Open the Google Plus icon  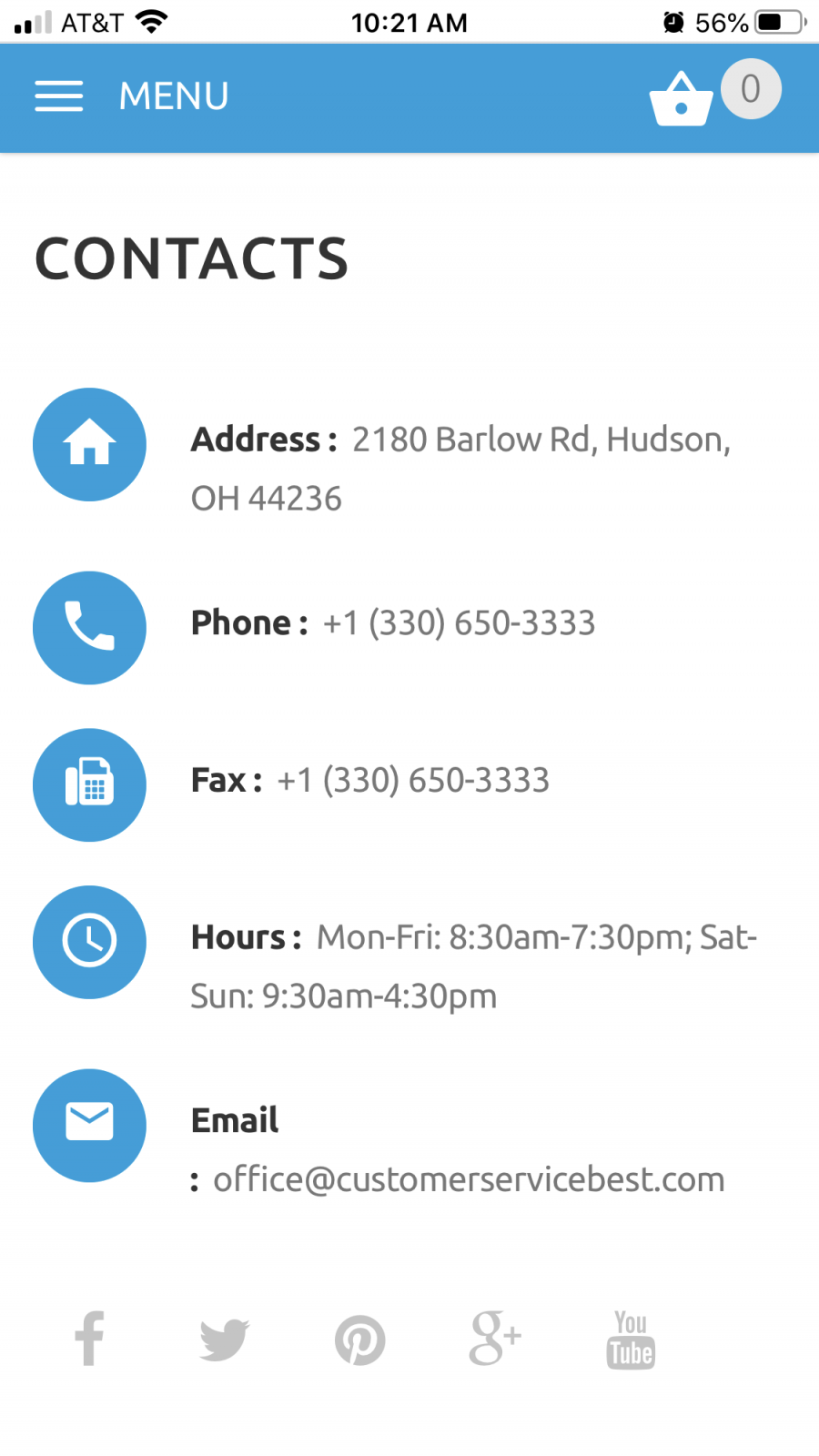[495, 1338]
